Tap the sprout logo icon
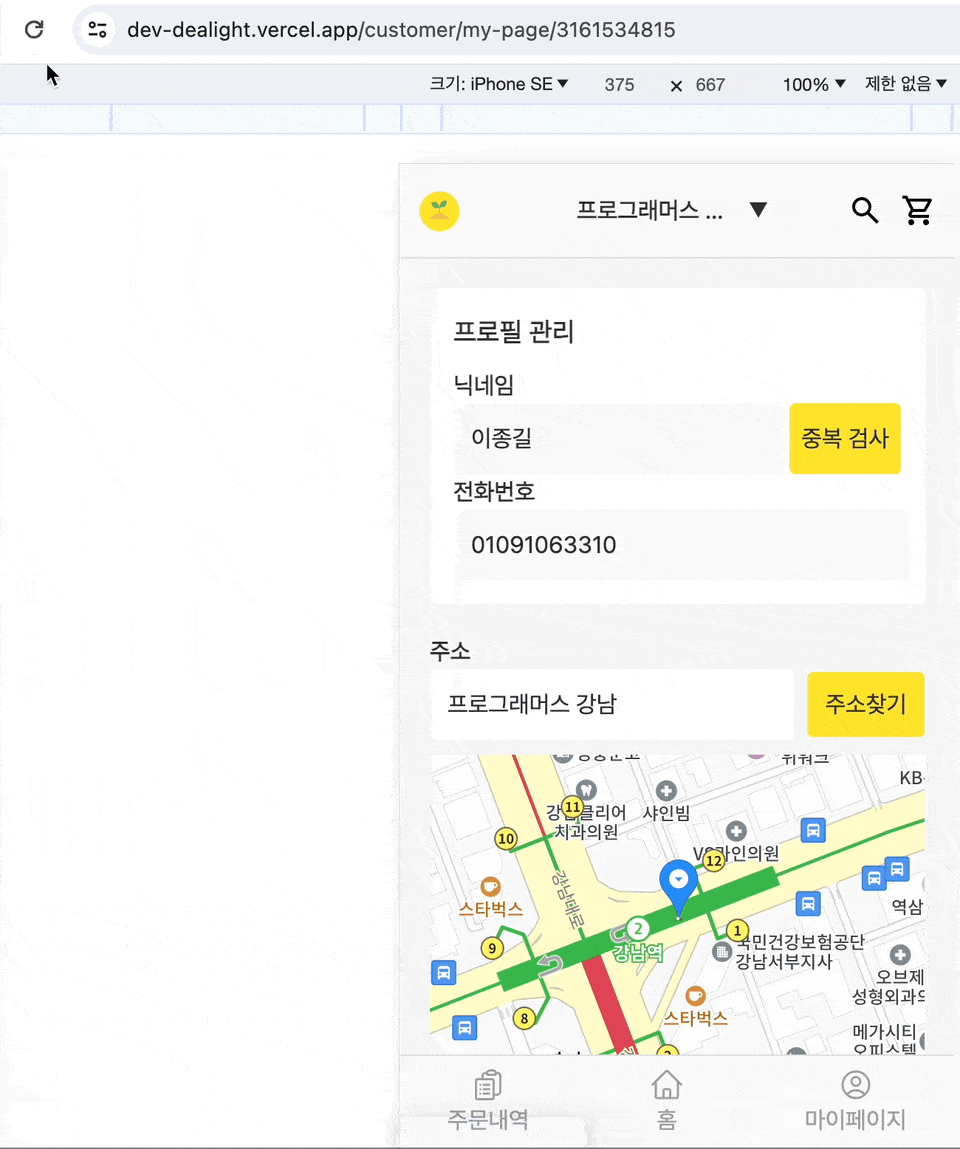The width and height of the screenshot is (960, 1149). (x=439, y=211)
